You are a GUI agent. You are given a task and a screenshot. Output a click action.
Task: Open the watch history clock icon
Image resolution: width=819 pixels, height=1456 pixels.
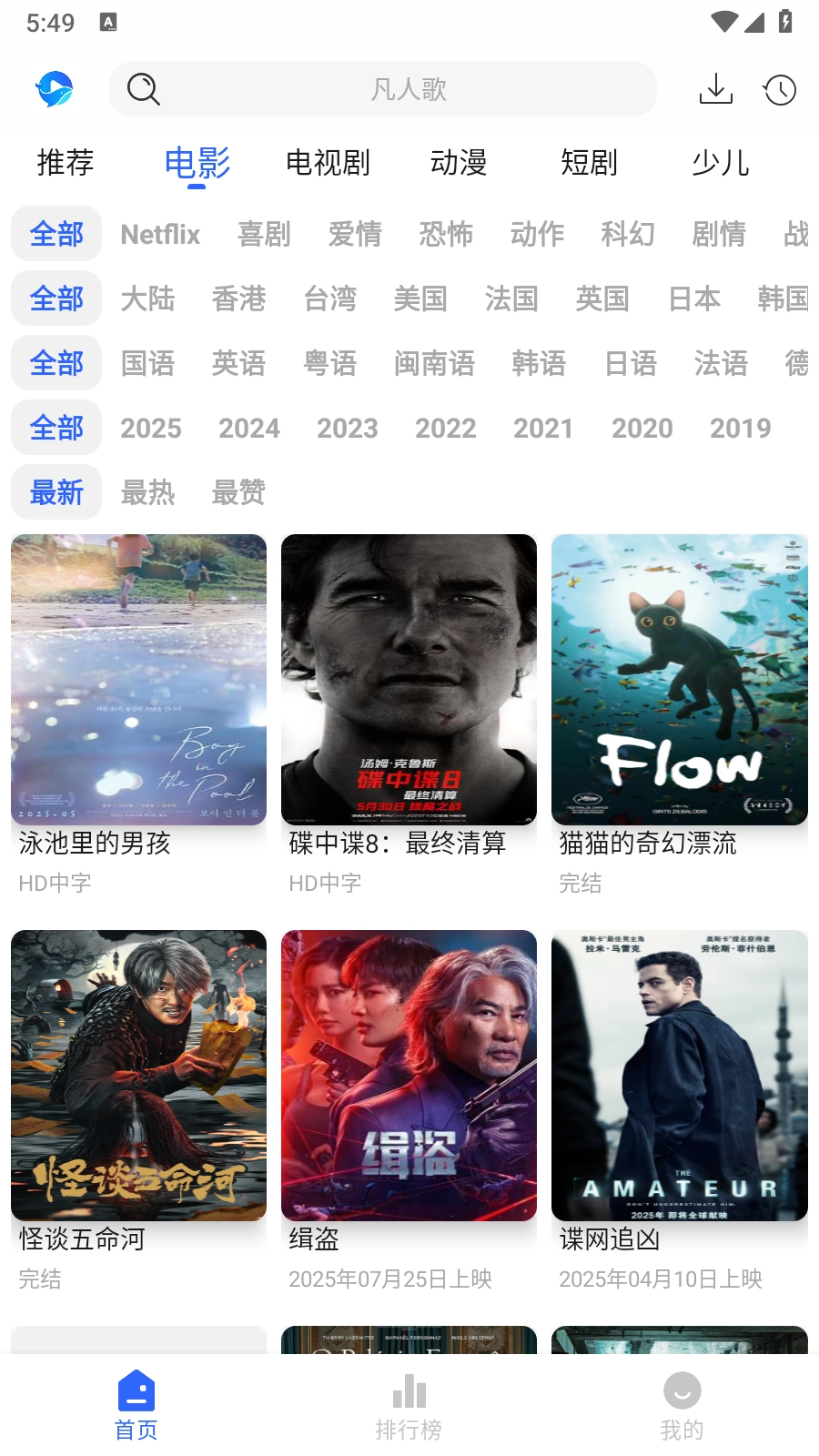(779, 89)
